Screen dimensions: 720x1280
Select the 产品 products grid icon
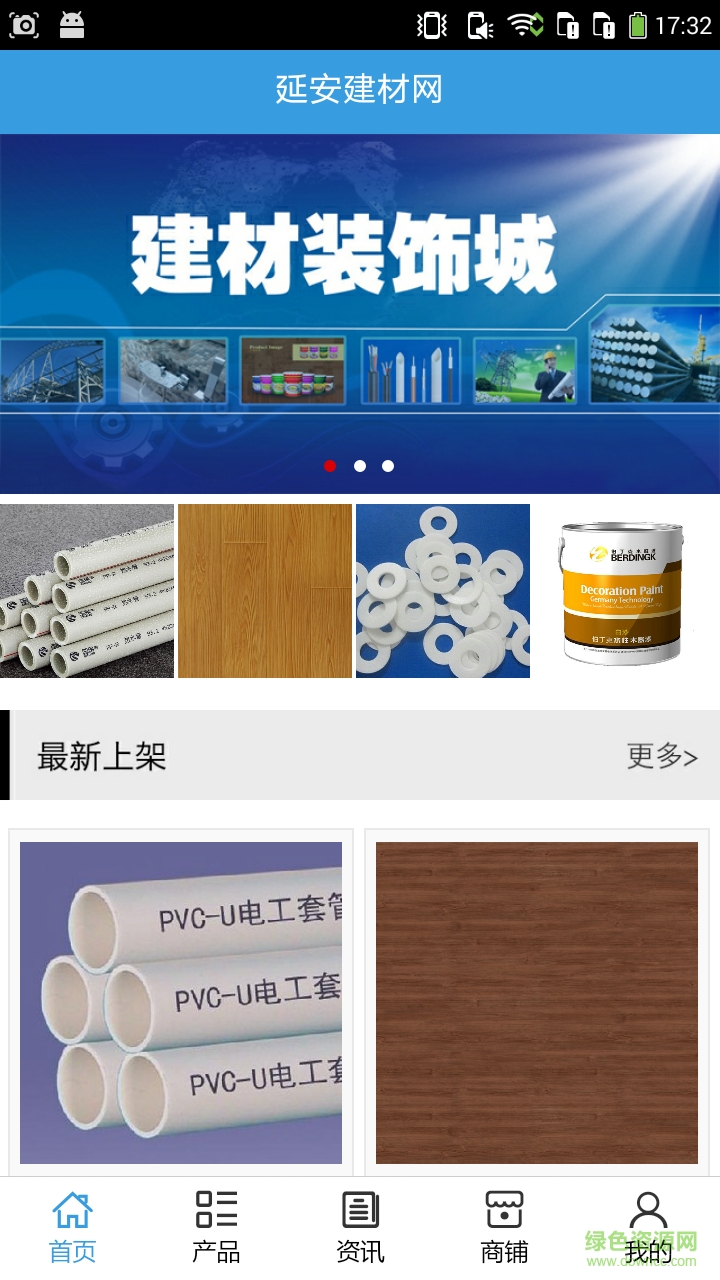pyautogui.click(x=216, y=1209)
